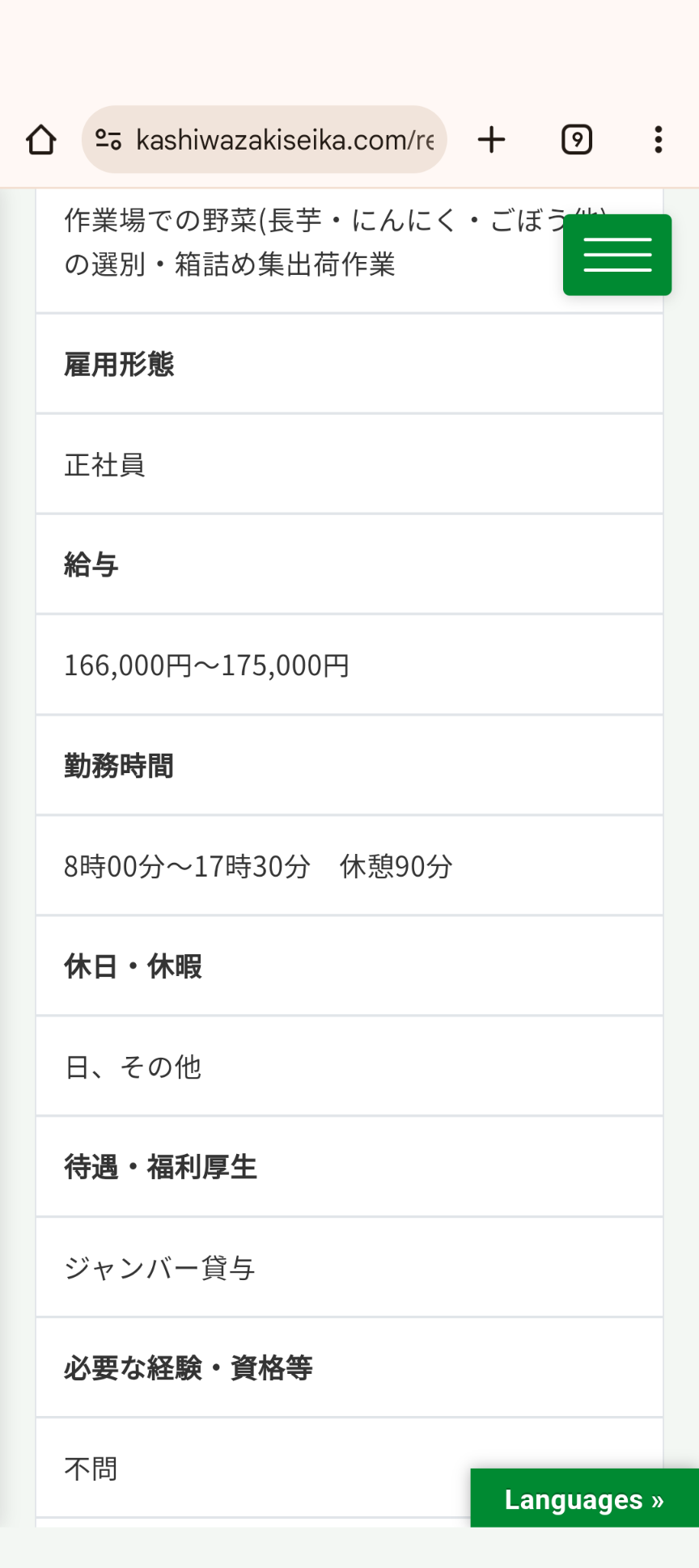Screen dimensions: 699x1568
Task: Open a new browser tab
Action: [x=491, y=140]
